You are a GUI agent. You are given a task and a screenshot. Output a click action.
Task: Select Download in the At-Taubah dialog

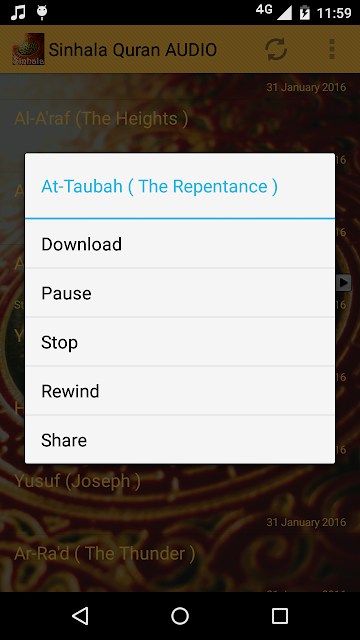[x=180, y=244]
